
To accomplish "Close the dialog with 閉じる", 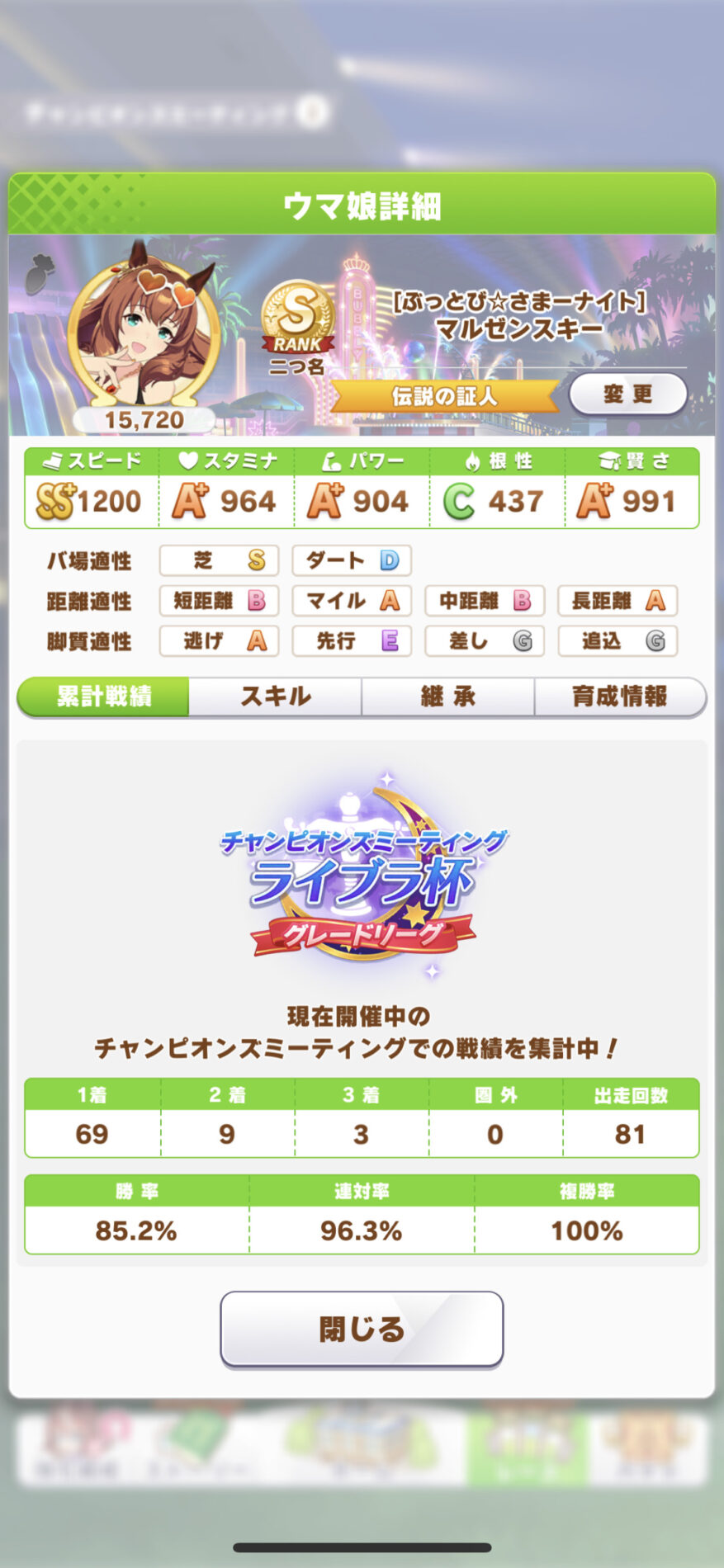I will 362,1329.
